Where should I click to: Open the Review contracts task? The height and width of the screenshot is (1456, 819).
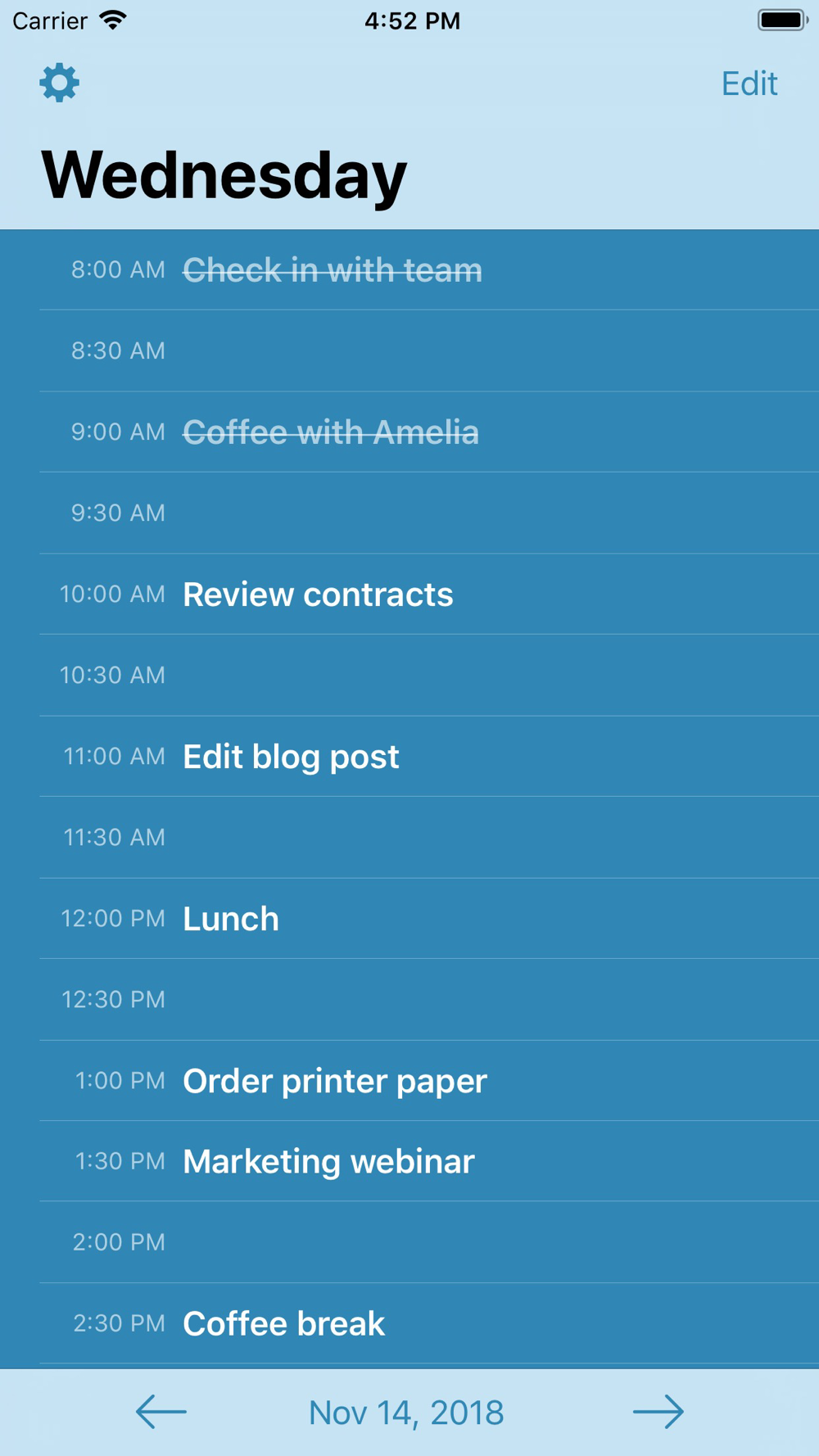[409, 594]
